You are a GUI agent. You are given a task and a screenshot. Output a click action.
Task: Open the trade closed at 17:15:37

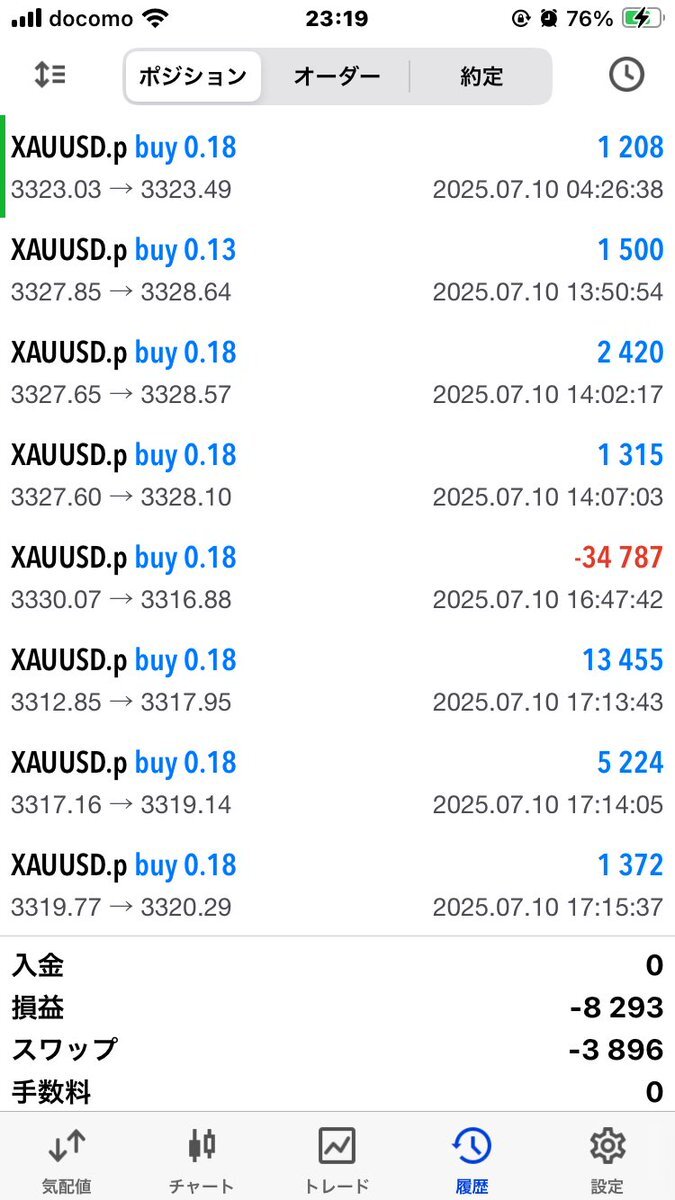point(337,885)
